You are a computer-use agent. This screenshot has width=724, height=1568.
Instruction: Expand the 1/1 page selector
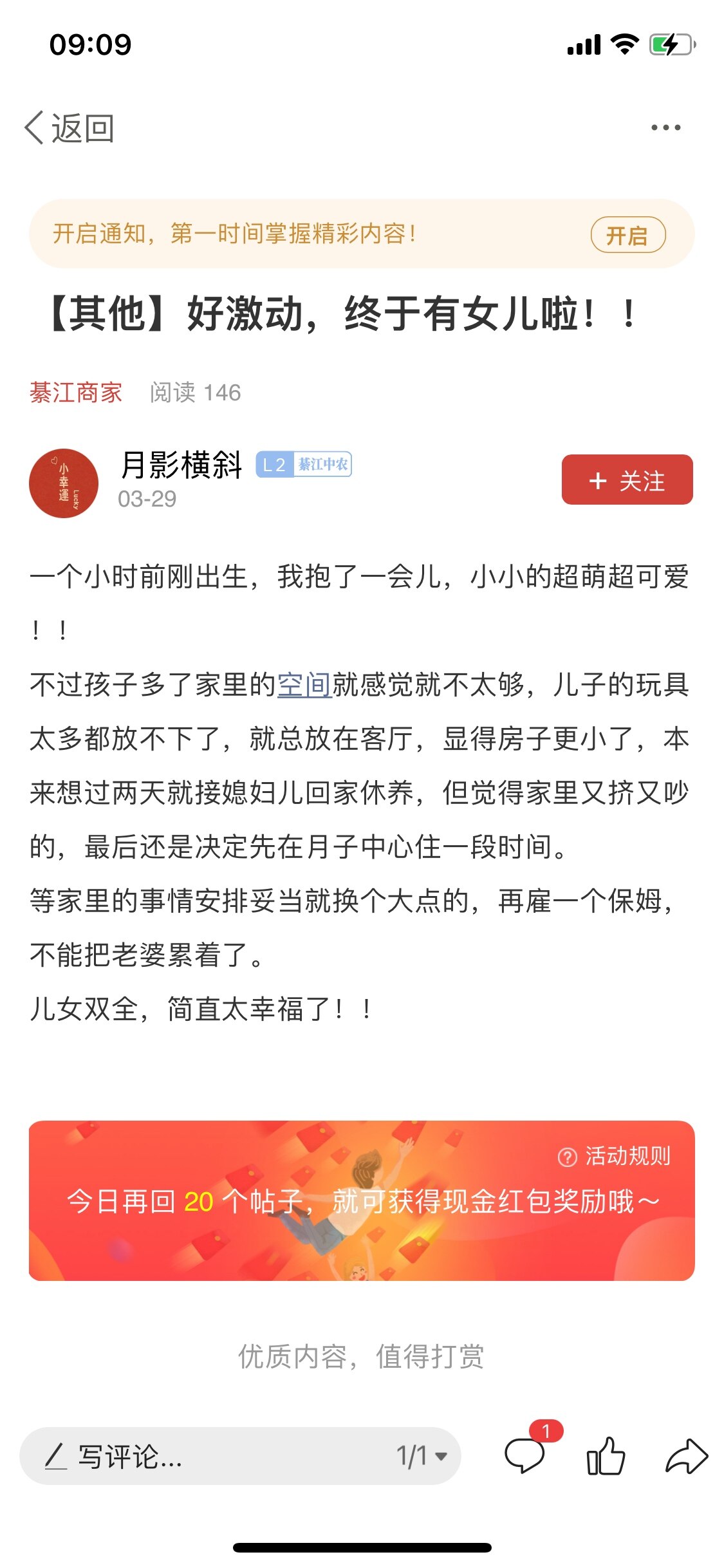click(x=422, y=1456)
